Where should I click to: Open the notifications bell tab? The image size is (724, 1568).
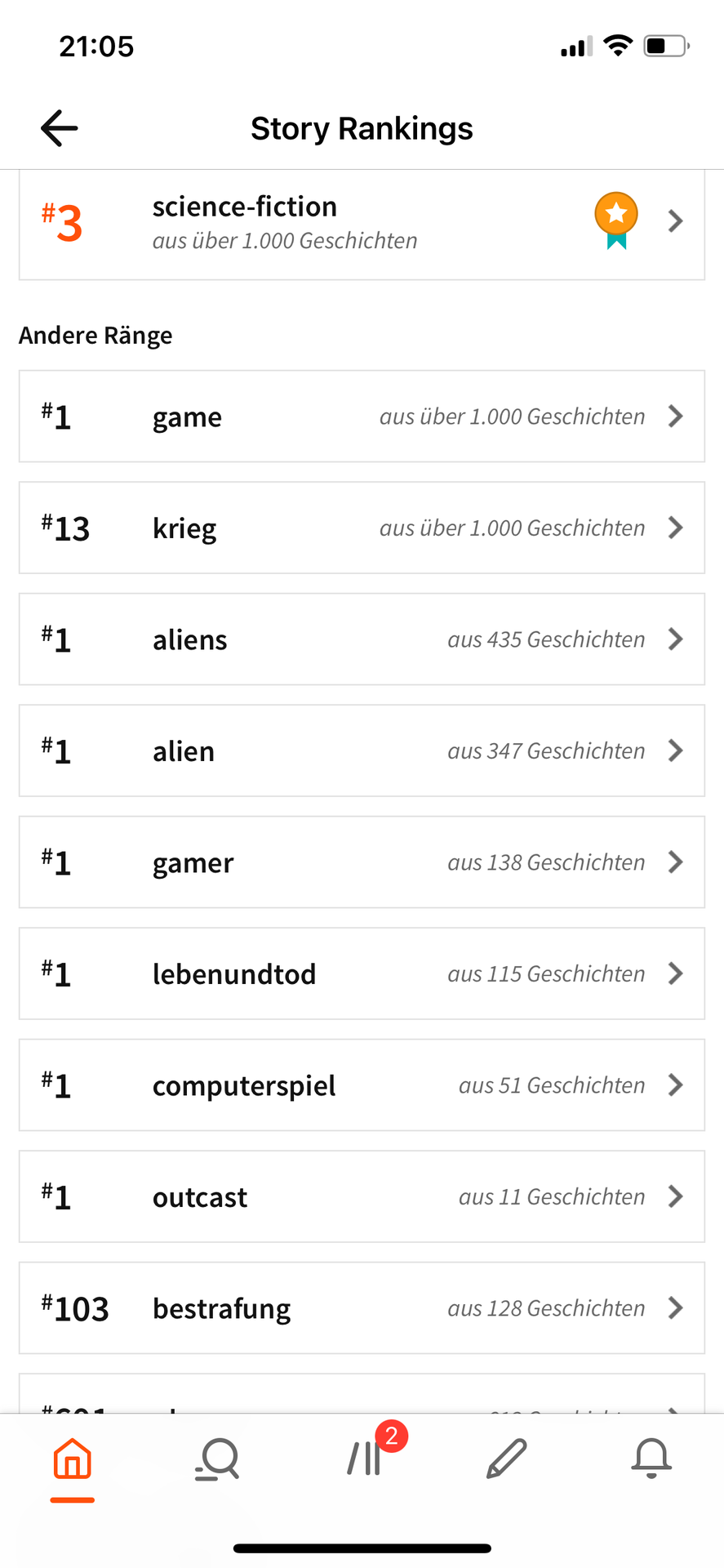pos(651,1459)
